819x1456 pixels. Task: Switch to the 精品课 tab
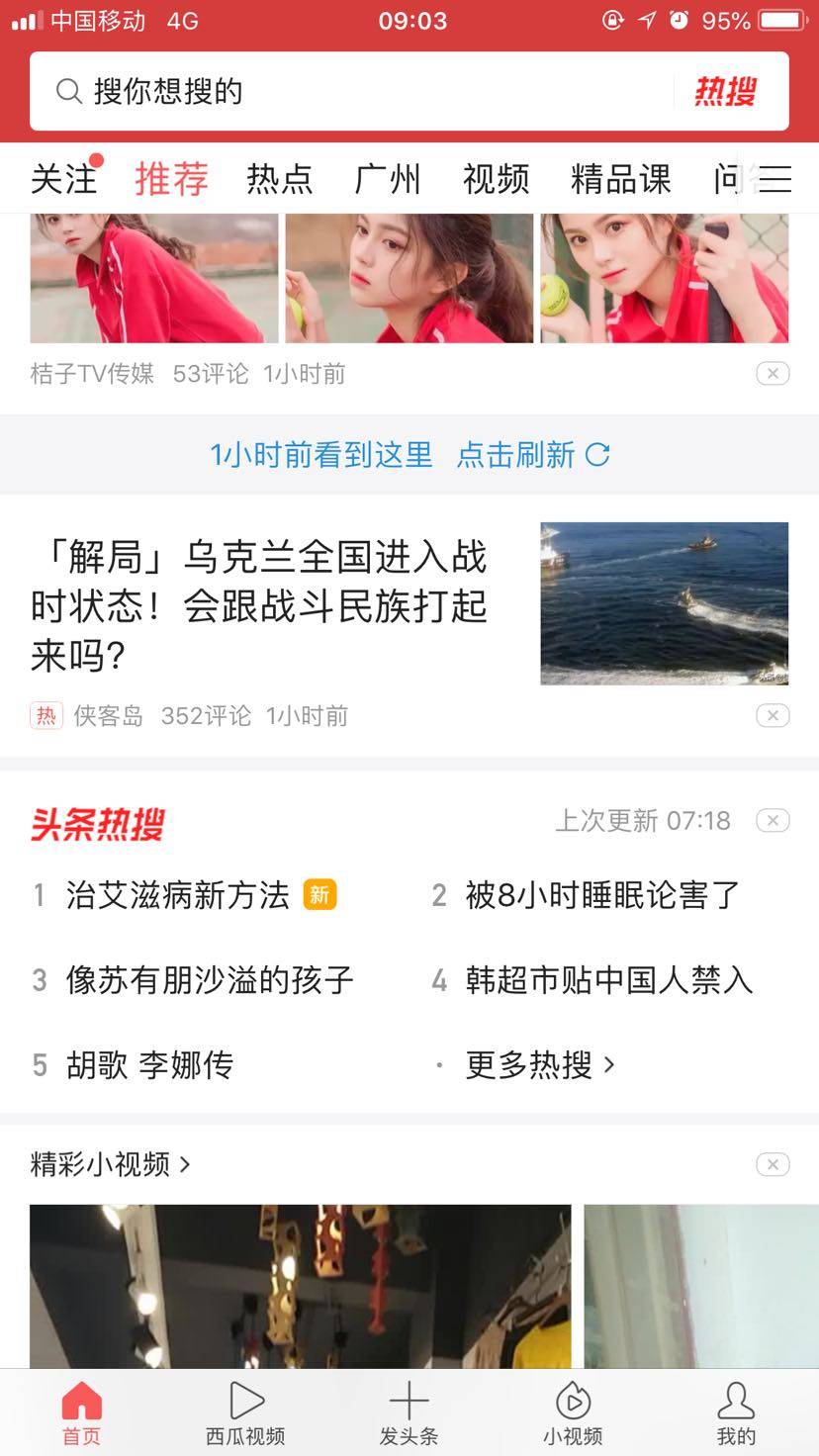(620, 179)
